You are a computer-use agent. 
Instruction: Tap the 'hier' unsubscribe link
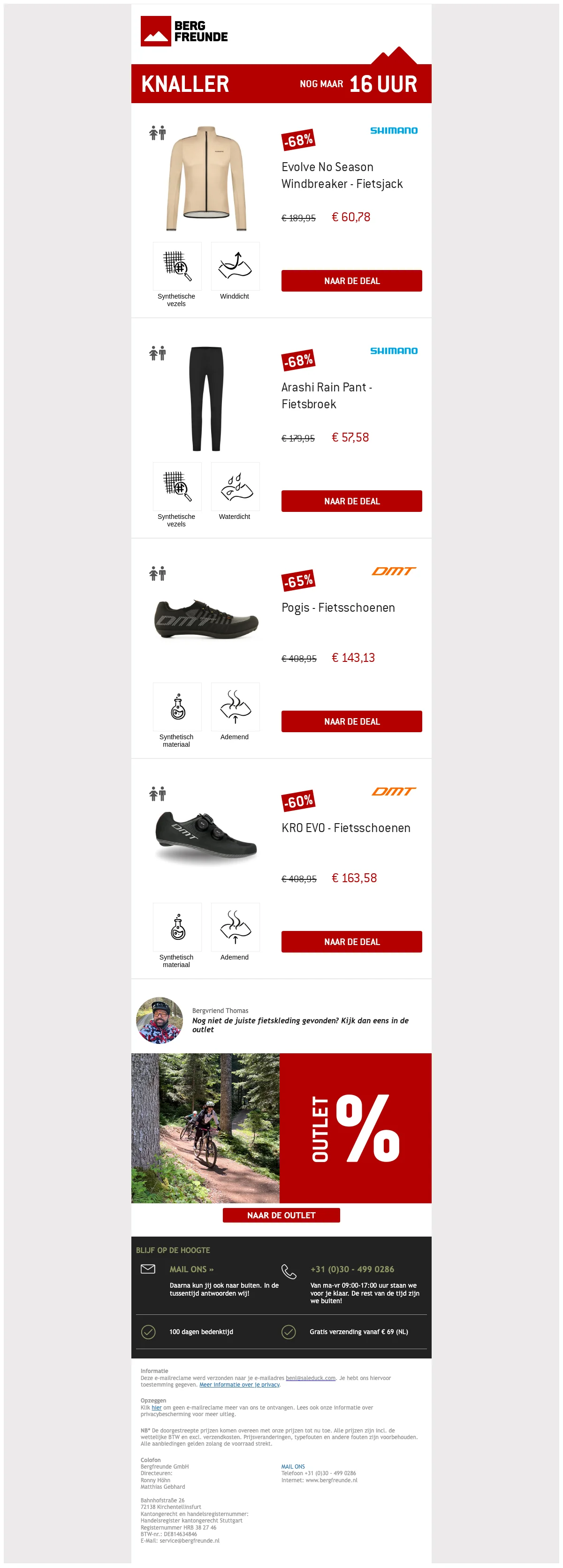click(x=157, y=1408)
